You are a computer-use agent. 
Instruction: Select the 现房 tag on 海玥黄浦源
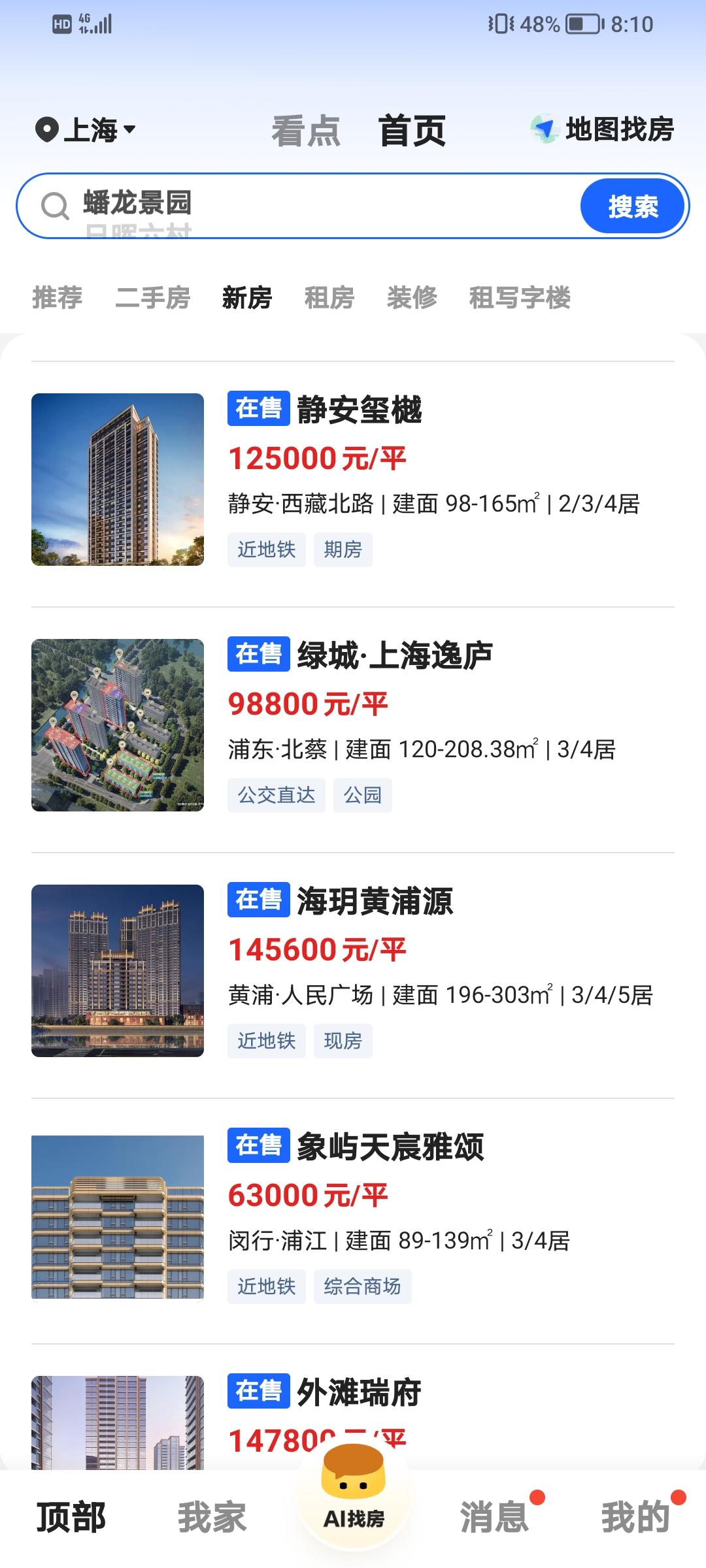[343, 1041]
